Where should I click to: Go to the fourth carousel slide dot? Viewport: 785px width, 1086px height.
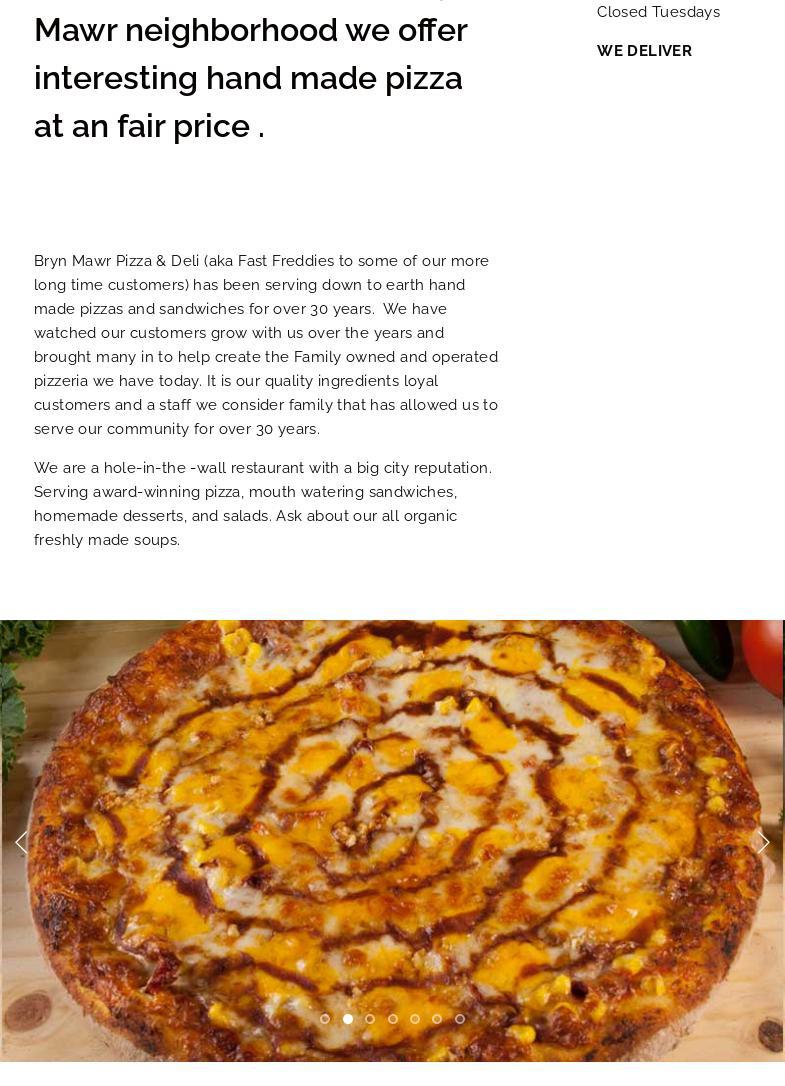point(393,1019)
